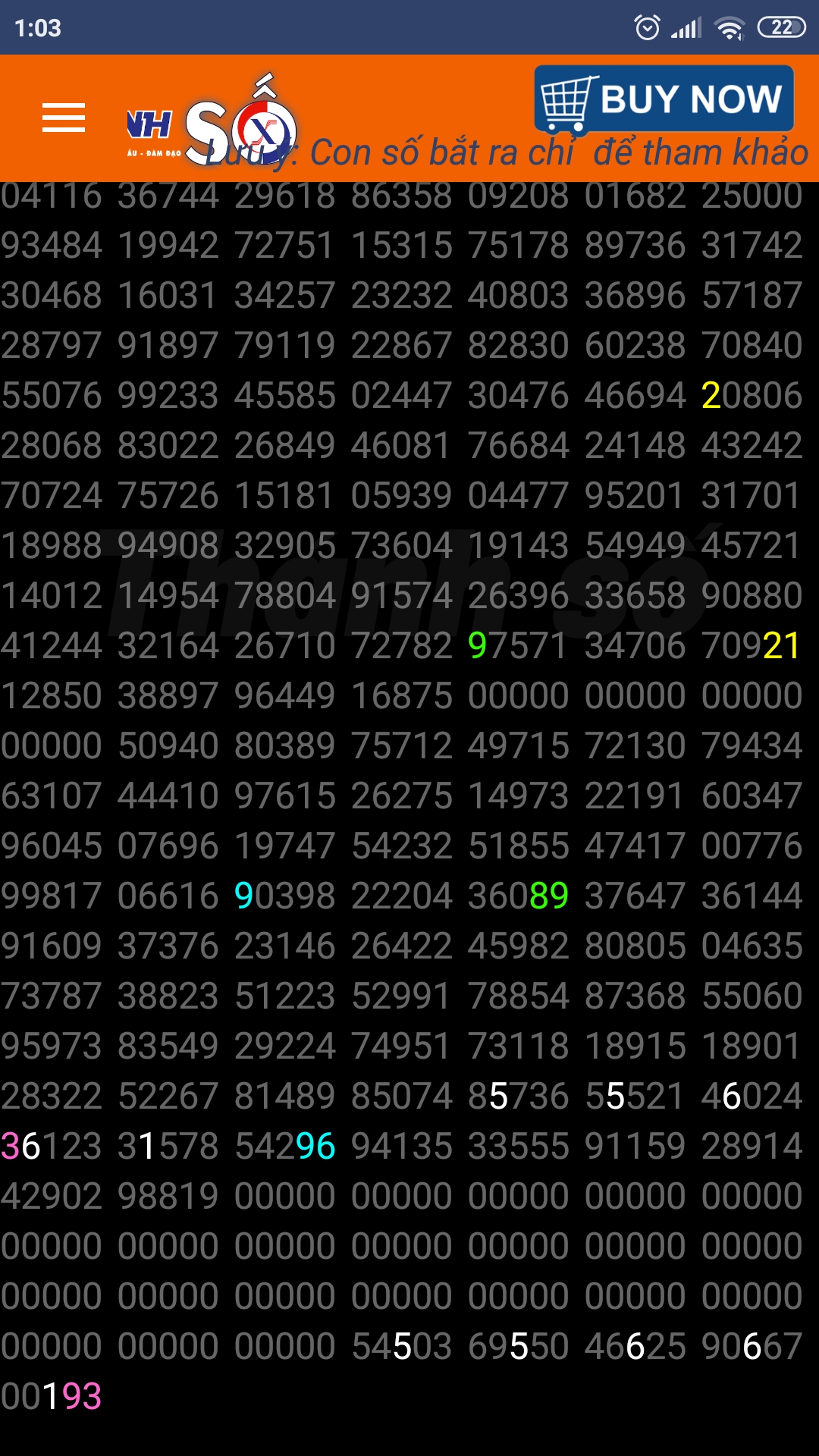Image resolution: width=819 pixels, height=1456 pixels.
Task: Open the hamburger drawer menu
Action: pos(64,118)
